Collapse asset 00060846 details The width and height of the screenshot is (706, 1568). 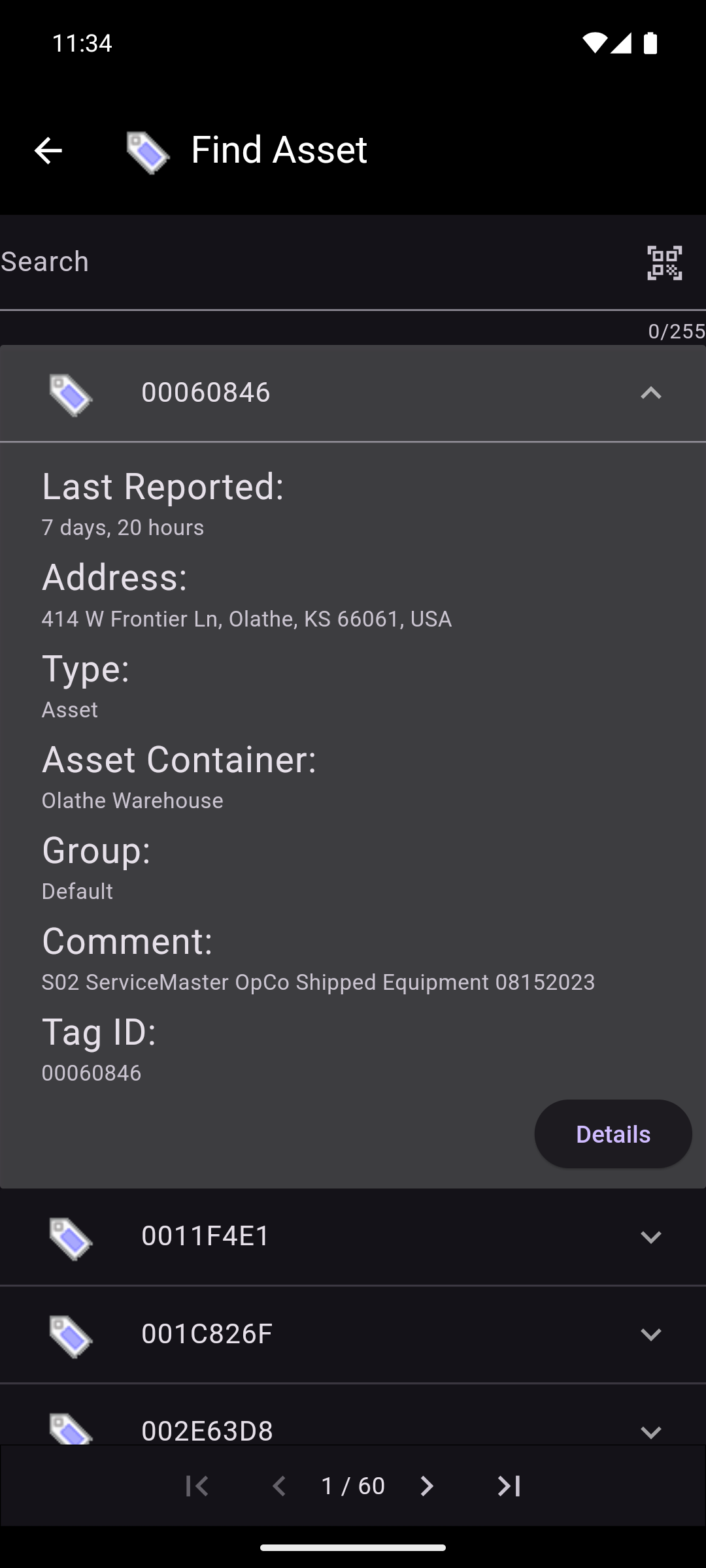[x=650, y=393]
